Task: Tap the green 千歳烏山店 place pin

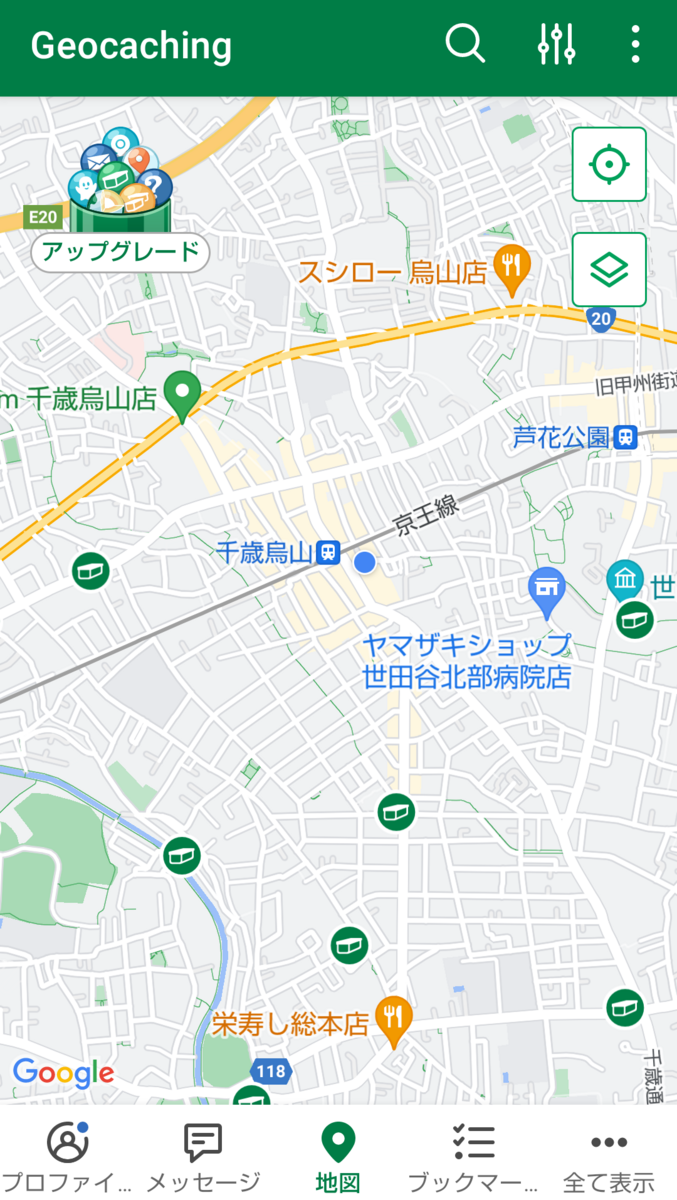Action: point(181,396)
